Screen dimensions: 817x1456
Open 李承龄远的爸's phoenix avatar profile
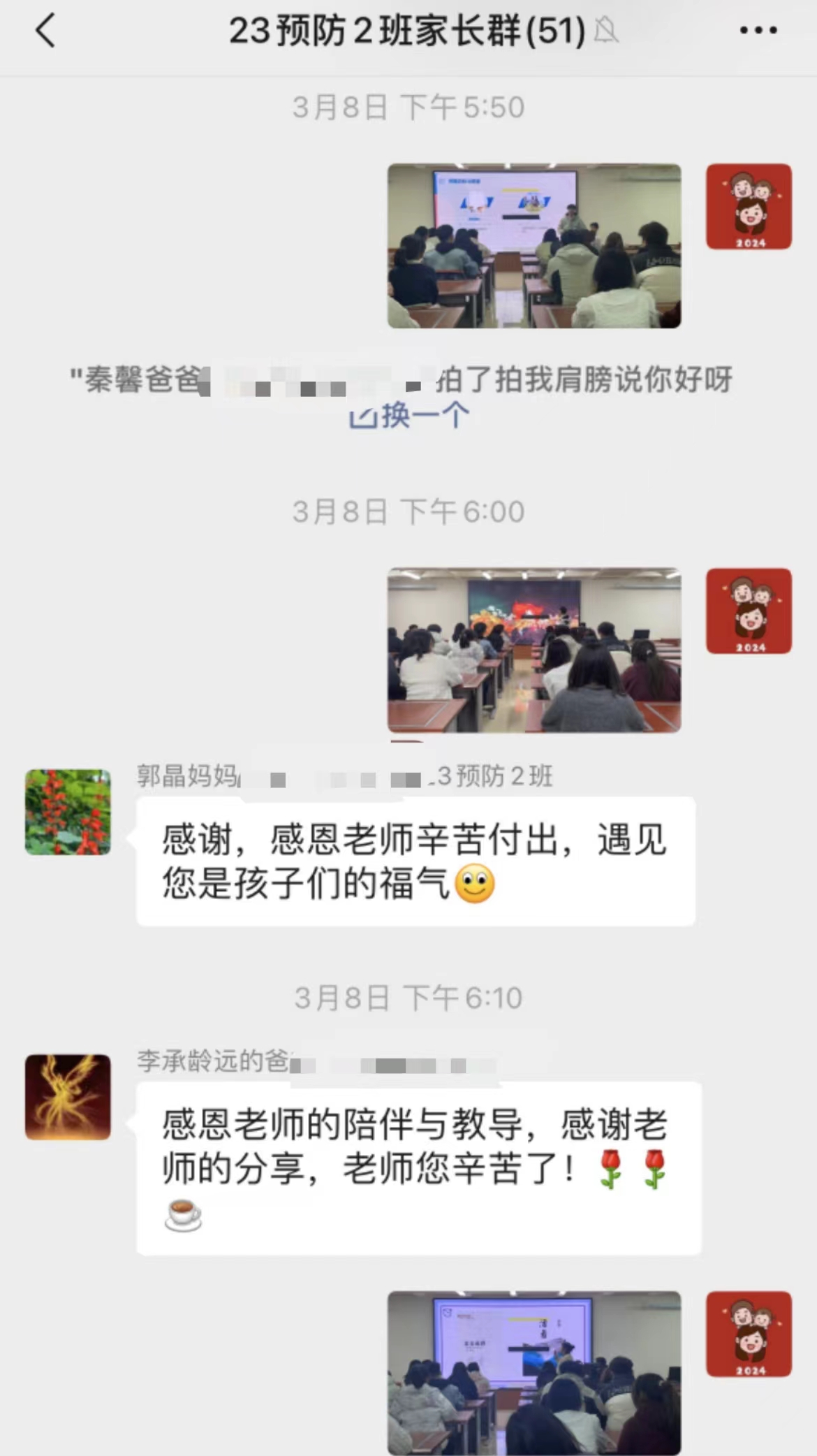pos(68,1097)
